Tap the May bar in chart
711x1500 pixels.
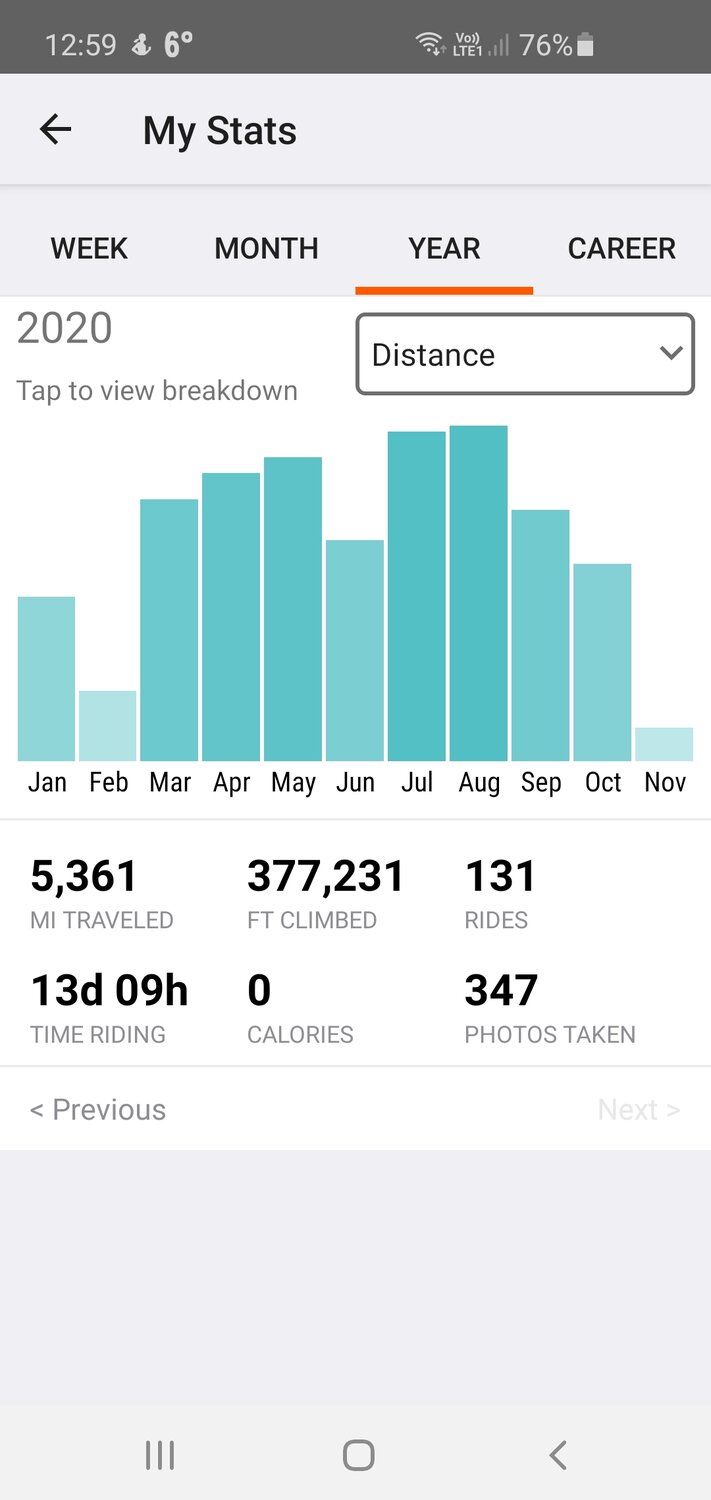tap(293, 609)
